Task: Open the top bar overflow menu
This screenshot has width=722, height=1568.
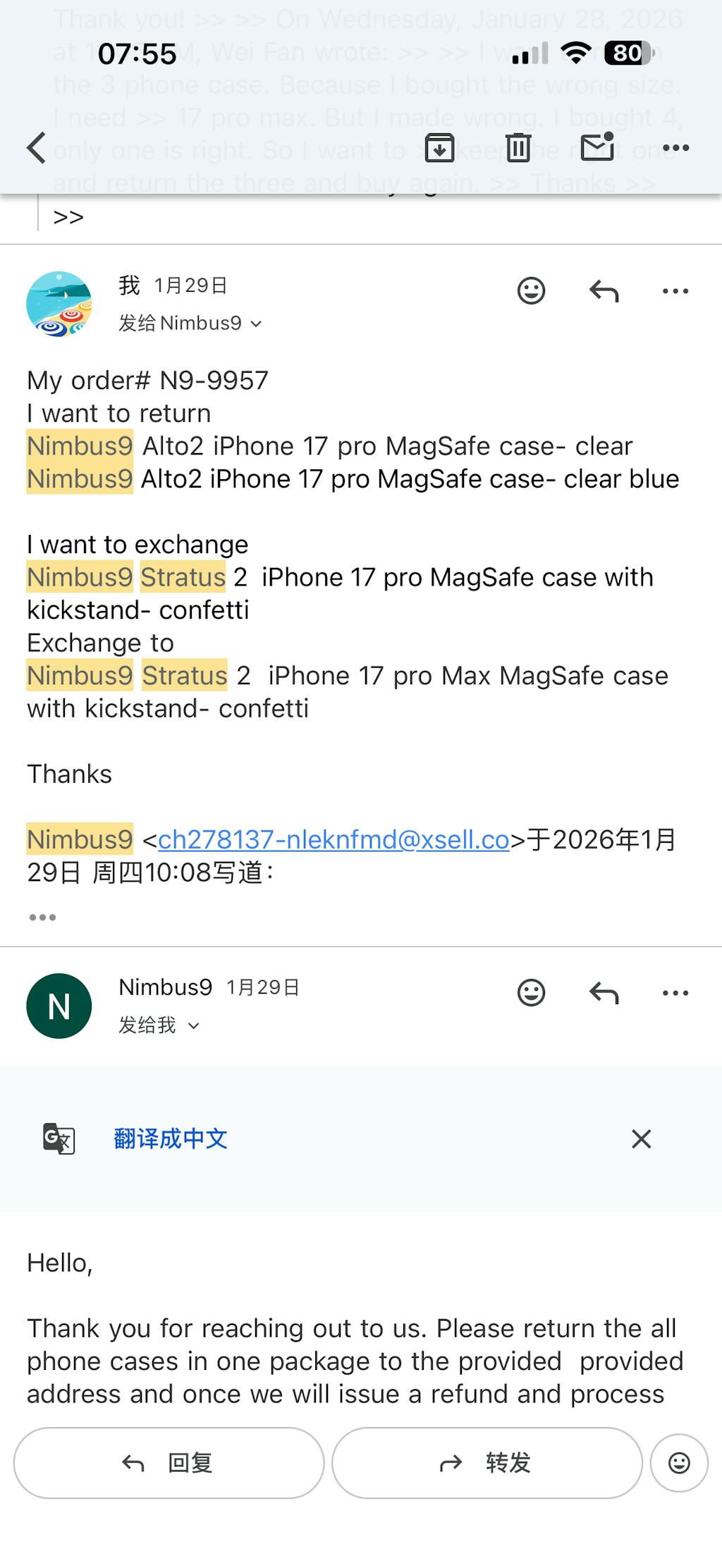Action: [x=675, y=148]
